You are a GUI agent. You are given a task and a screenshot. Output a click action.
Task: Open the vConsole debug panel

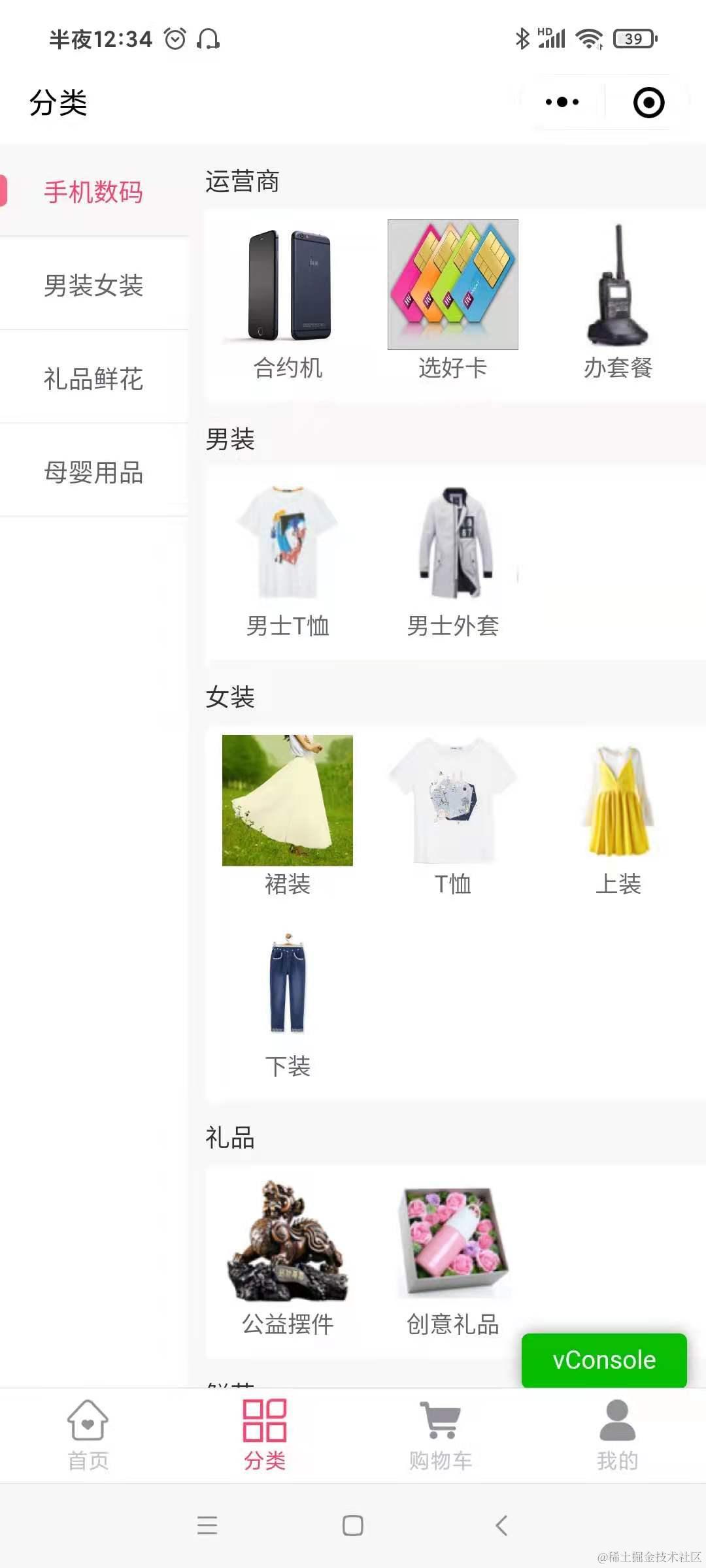[x=604, y=1360]
